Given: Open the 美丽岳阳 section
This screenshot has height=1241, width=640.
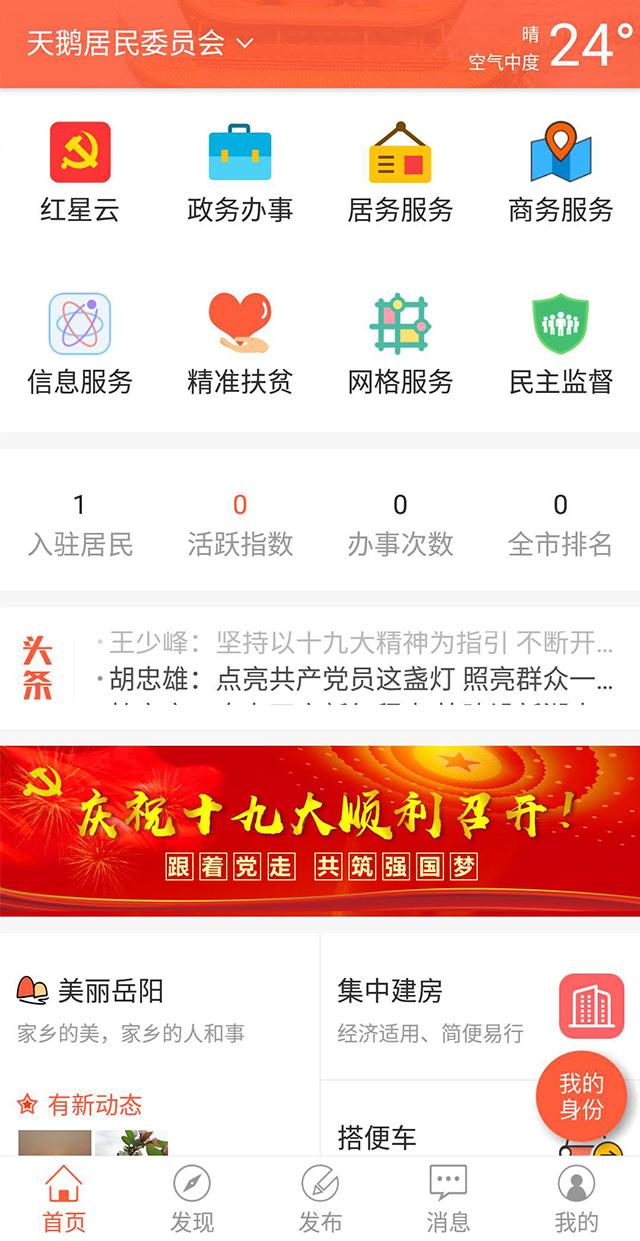Looking at the screenshot, I should click(x=110, y=992).
